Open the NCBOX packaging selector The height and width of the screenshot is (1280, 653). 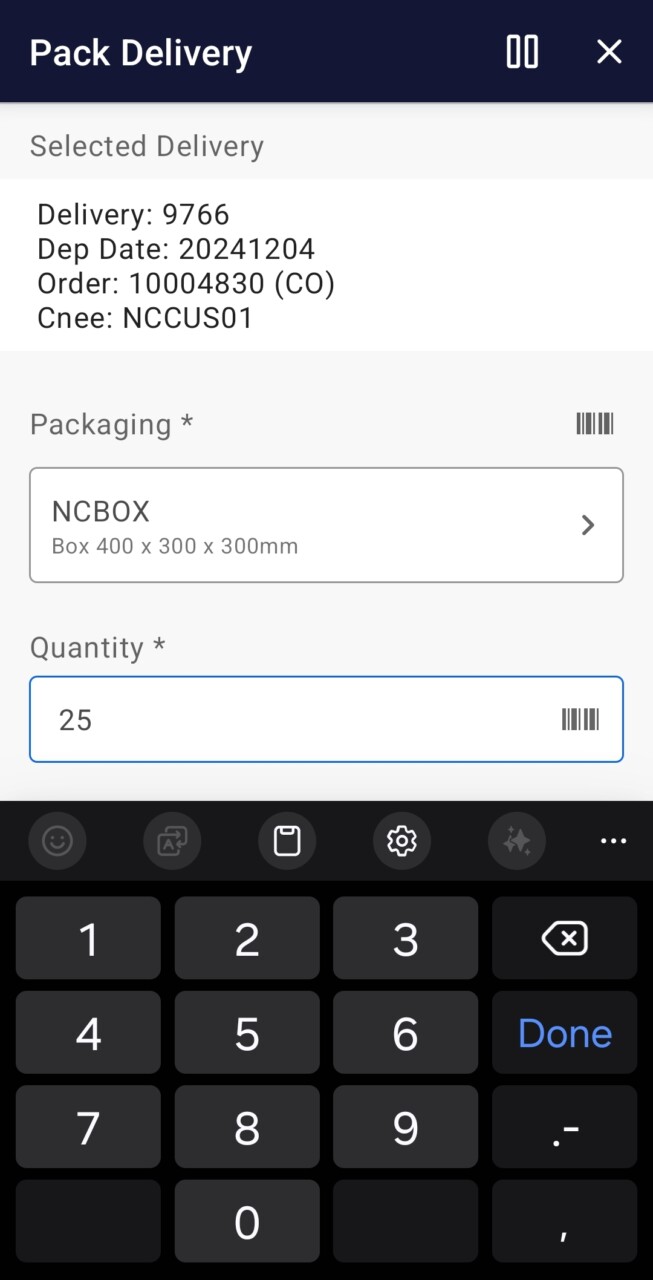tap(326, 525)
